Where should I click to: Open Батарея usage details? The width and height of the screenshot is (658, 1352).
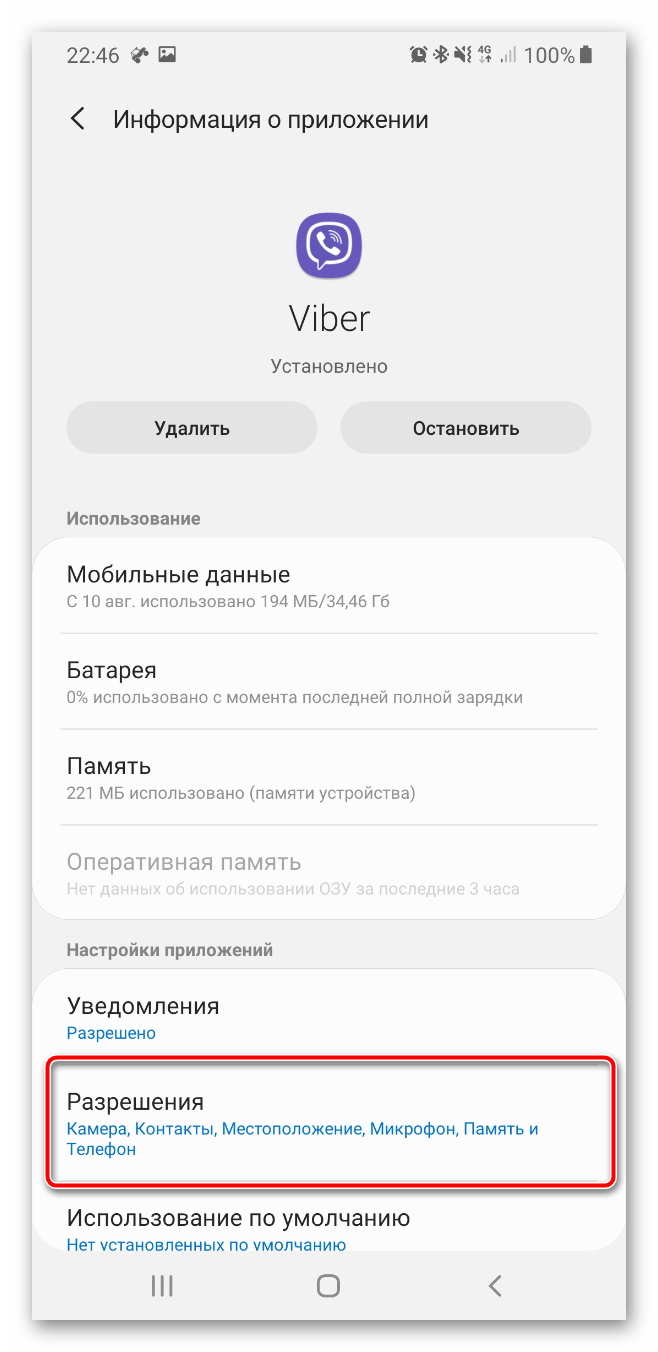click(329, 681)
